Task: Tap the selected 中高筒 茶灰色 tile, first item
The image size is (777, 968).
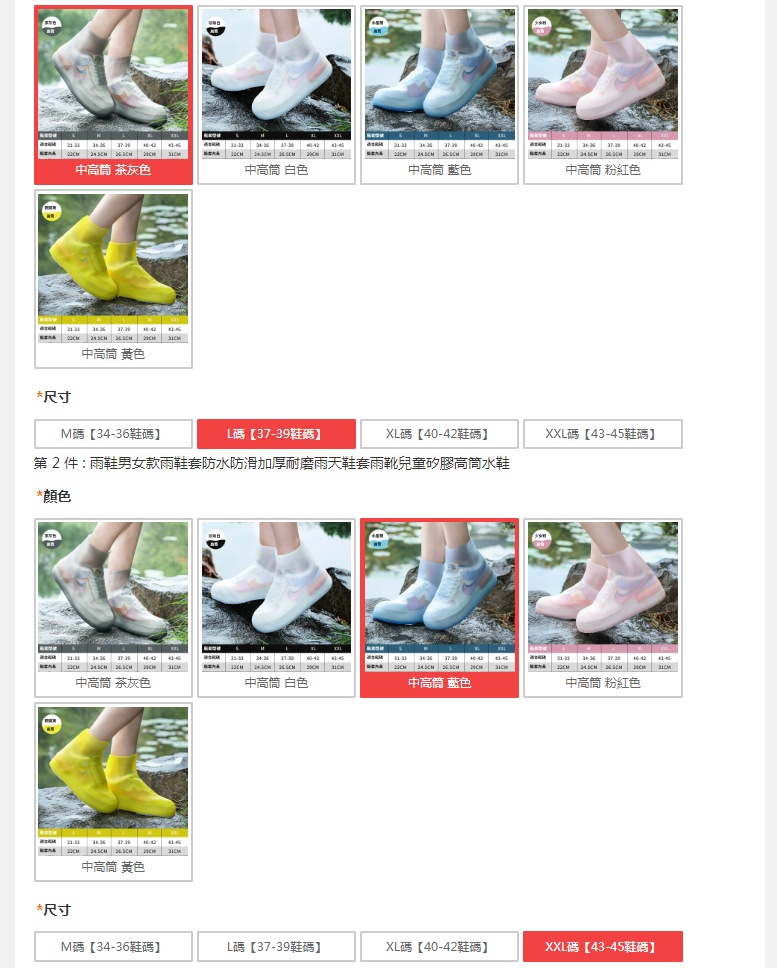Action: (113, 95)
